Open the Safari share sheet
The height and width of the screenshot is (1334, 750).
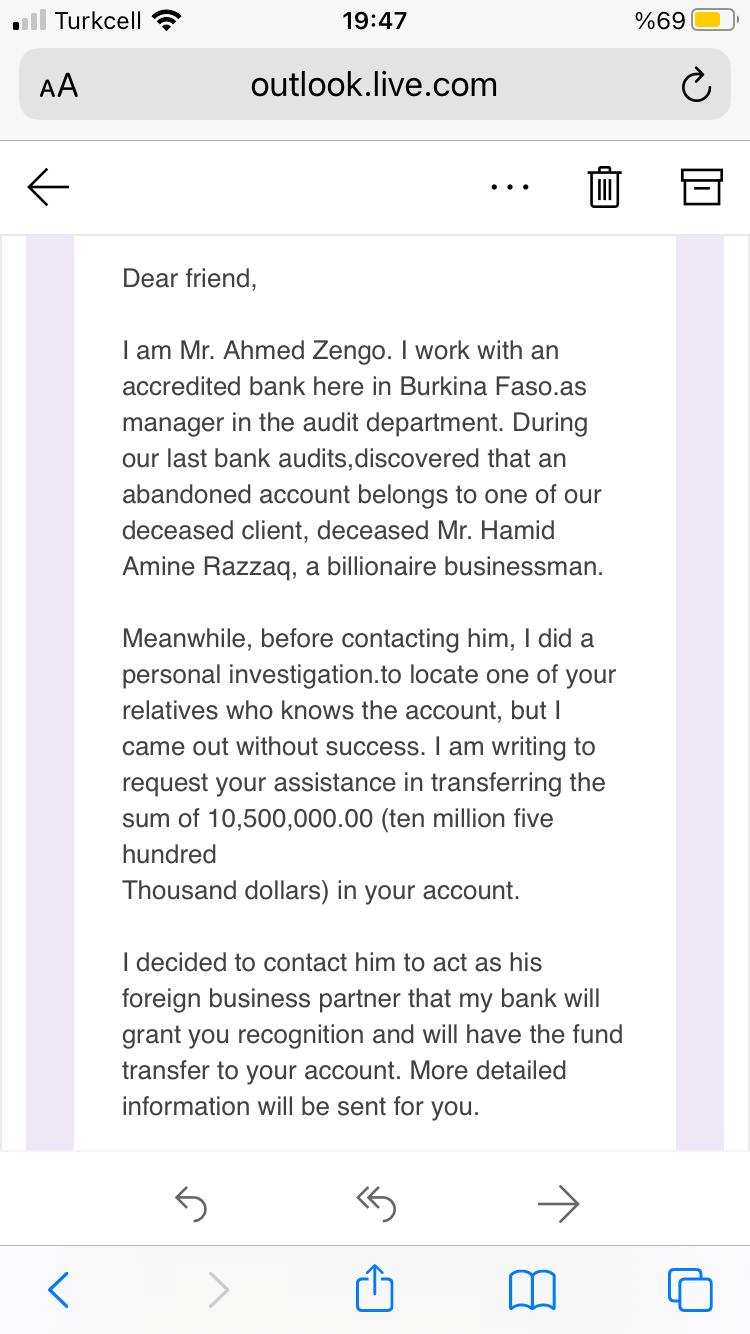tap(375, 1288)
